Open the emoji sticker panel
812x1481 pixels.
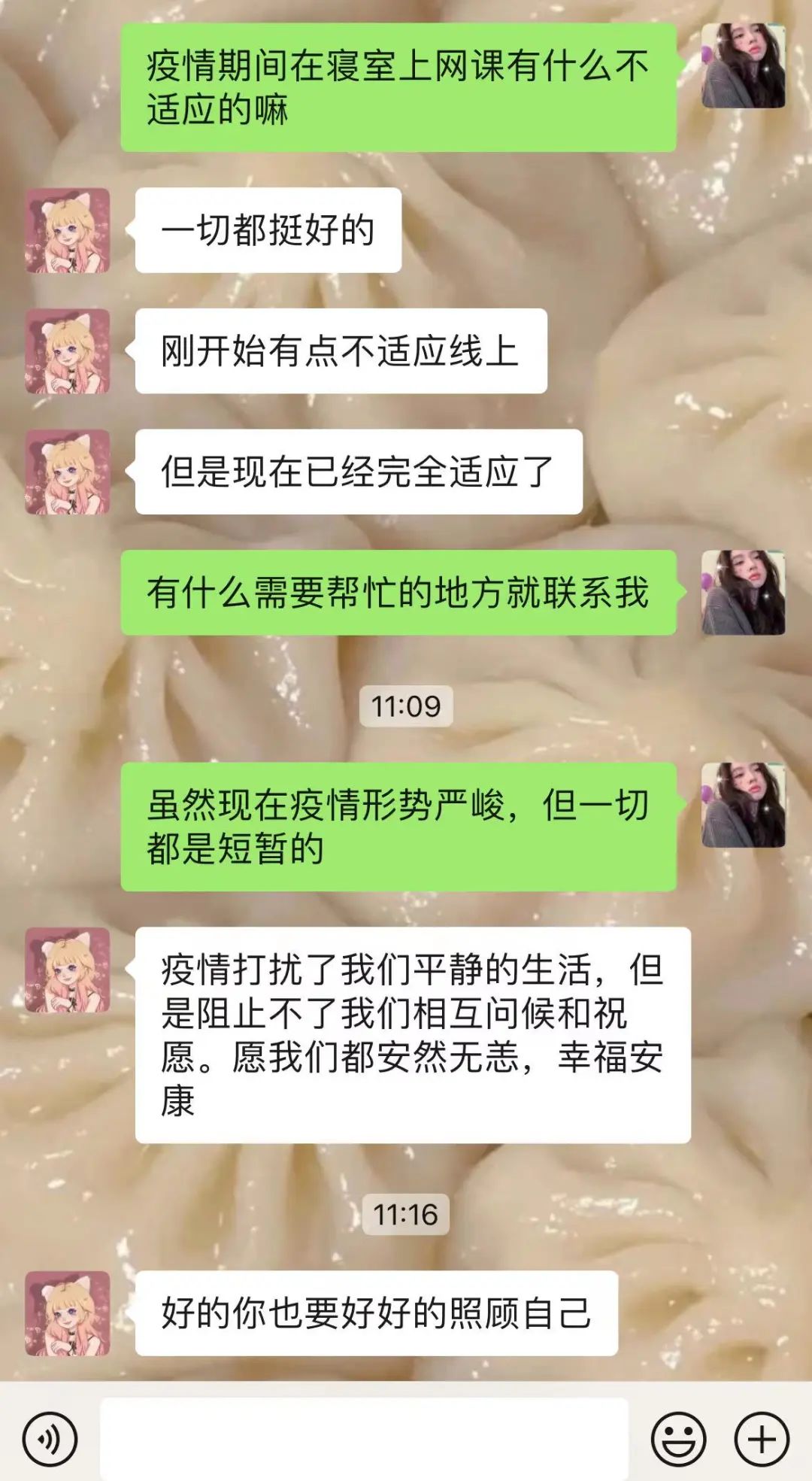(678, 1440)
